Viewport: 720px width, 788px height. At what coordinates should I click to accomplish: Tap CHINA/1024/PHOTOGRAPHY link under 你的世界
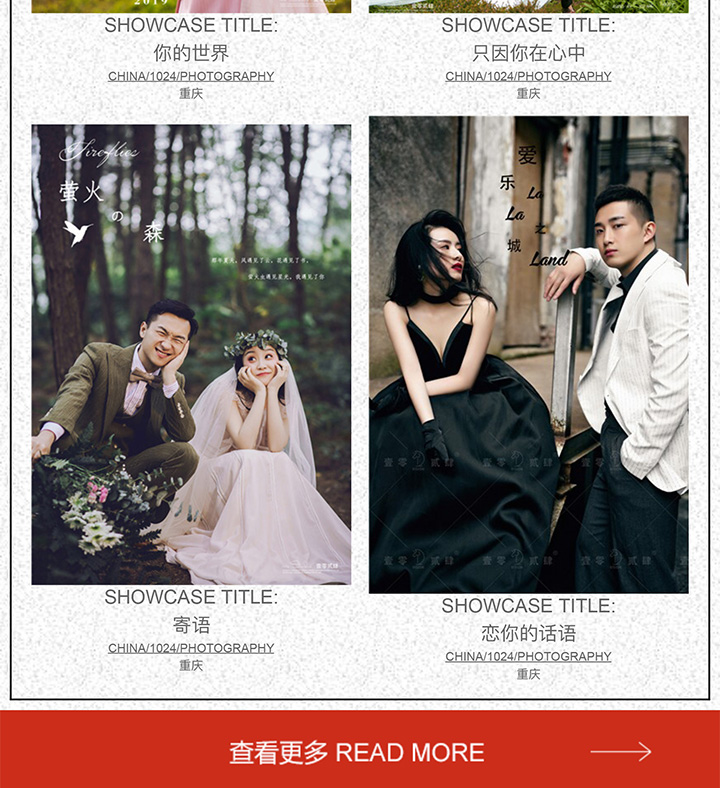click(191, 76)
